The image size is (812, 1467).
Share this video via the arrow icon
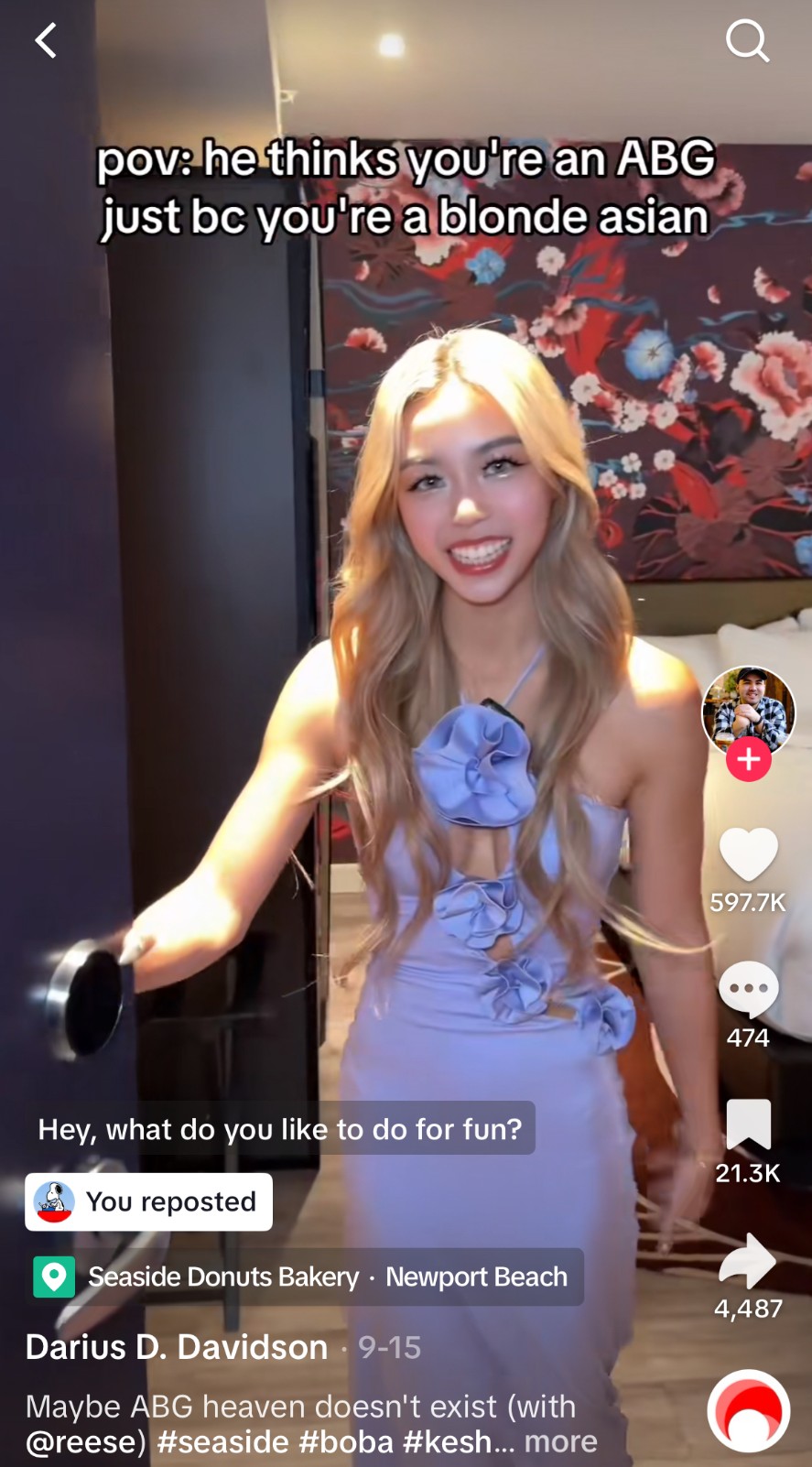tap(748, 1261)
